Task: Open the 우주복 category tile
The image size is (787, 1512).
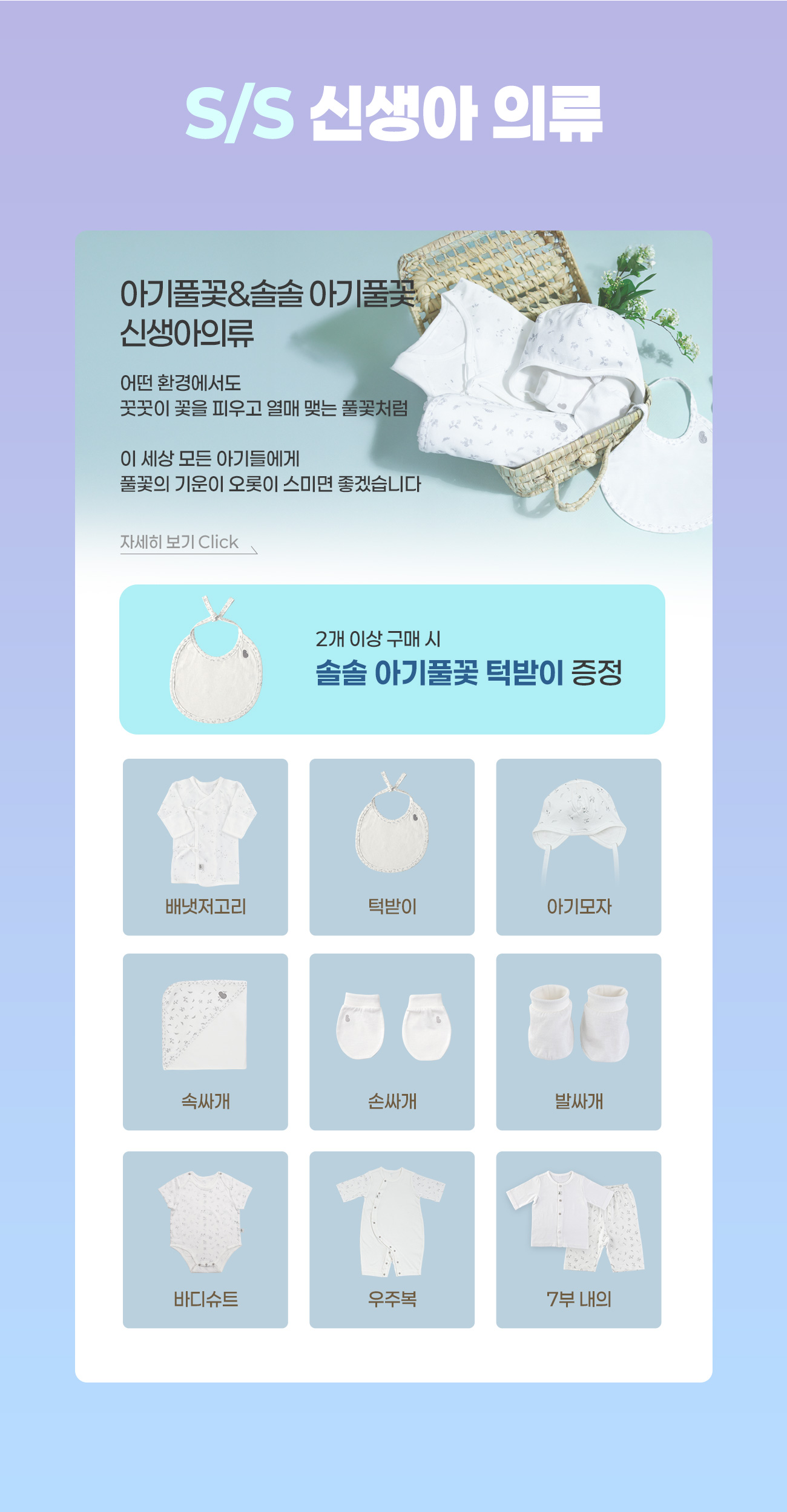Action: 392,1239
